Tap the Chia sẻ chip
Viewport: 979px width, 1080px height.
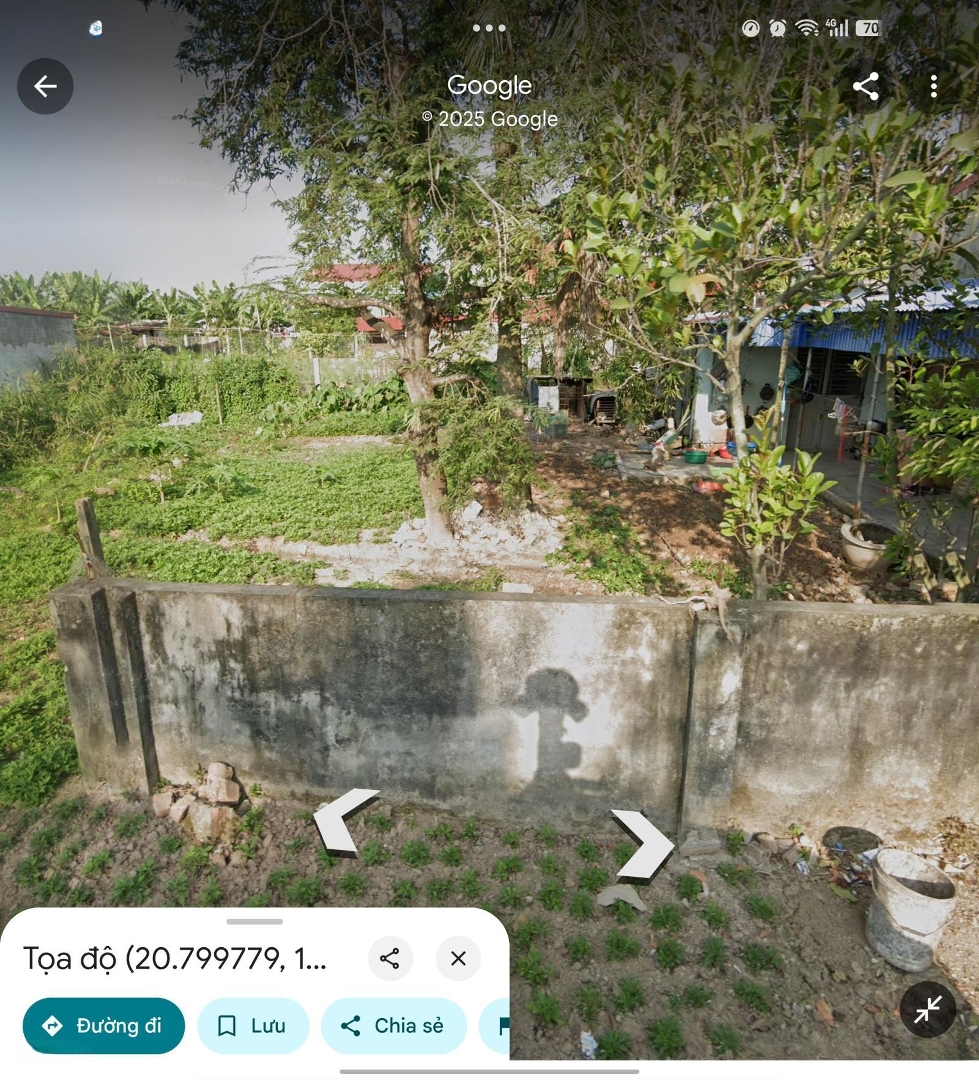pyautogui.click(x=394, y=1025)
